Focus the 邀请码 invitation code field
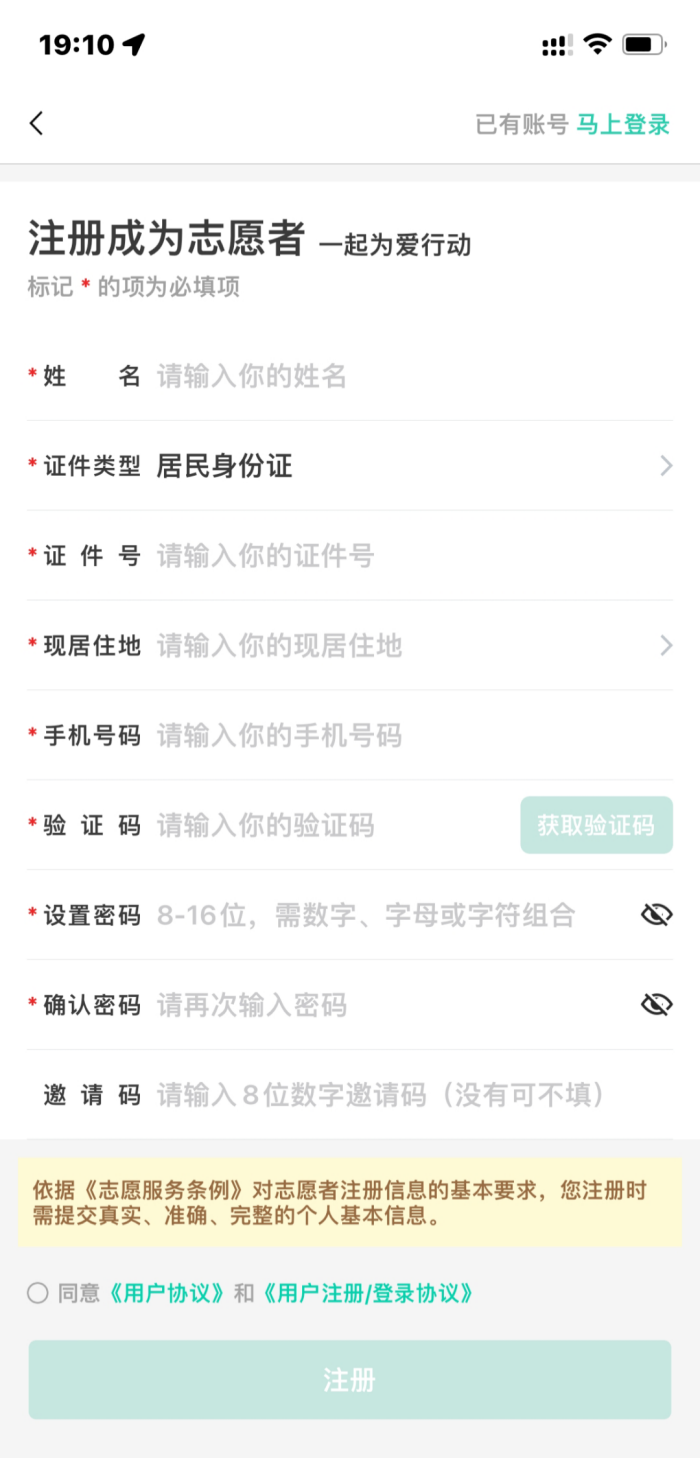The width and height of the screenshot is (700, 1458). click(400, 1095)
